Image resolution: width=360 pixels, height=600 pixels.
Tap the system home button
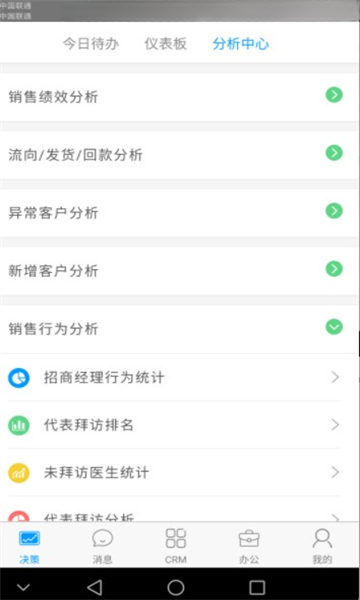176,587
